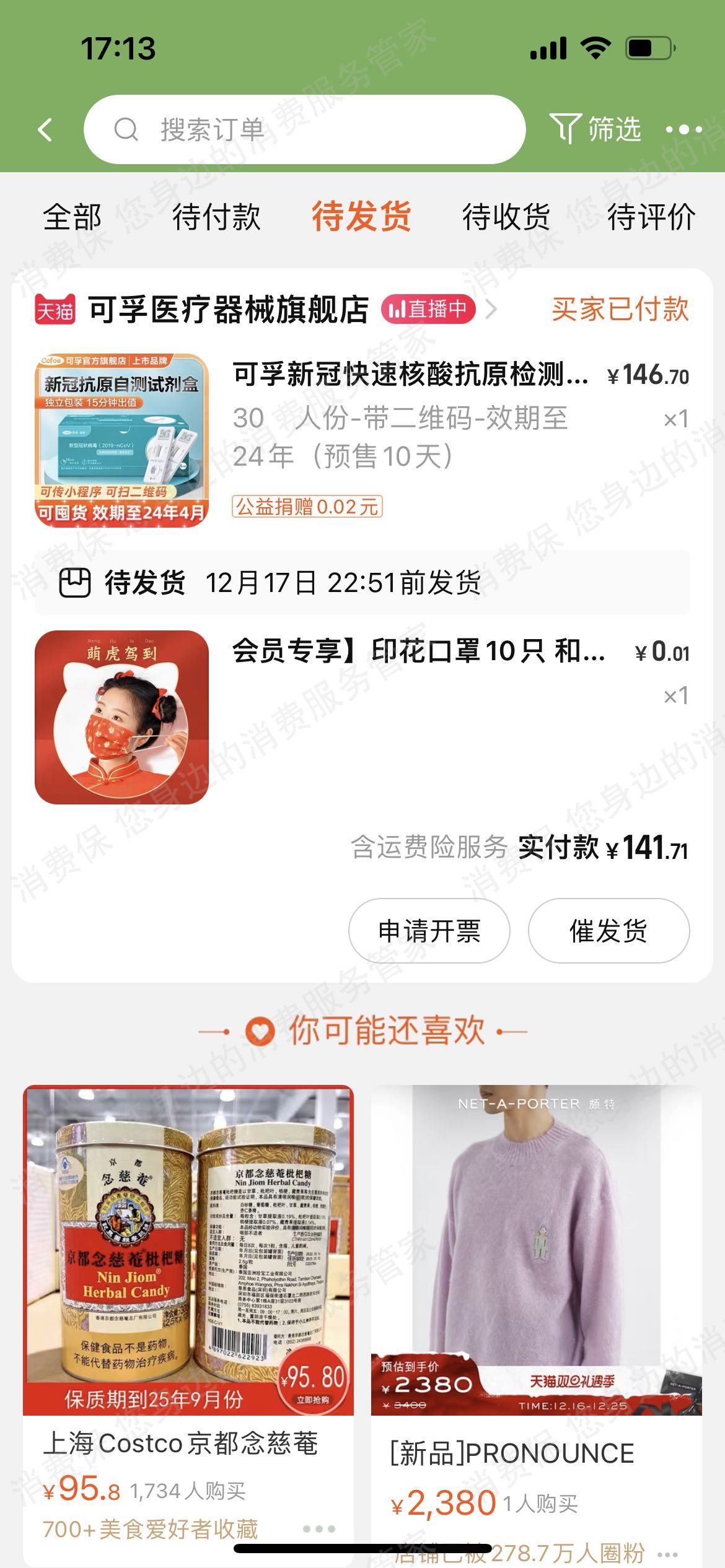
Task: Switch to the 待付款 tab
Action: point(216,217)
